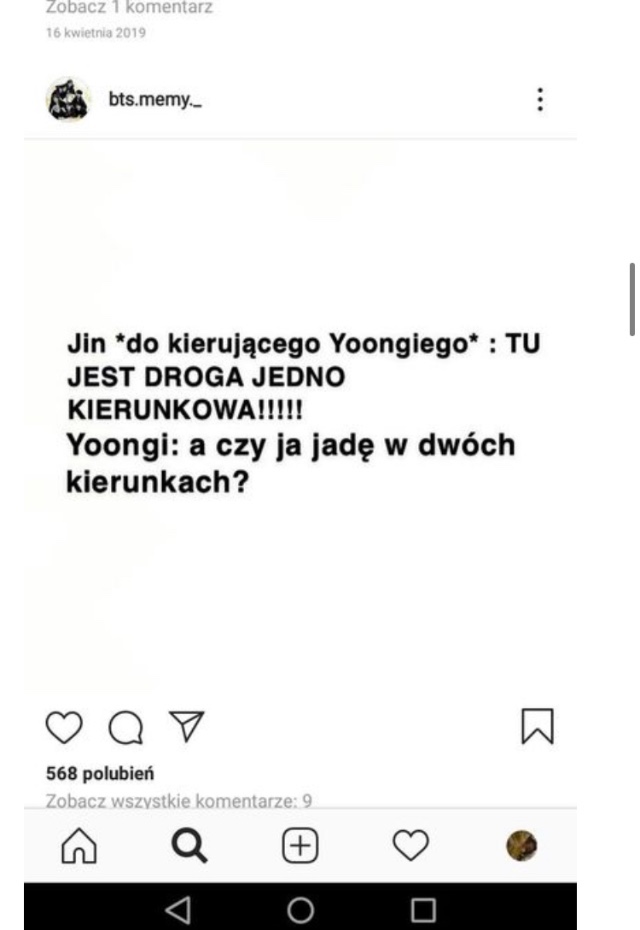Like the bts.memy._ post
The height and width of the screenshot is (930, 640).
click(x=64, y=727)
